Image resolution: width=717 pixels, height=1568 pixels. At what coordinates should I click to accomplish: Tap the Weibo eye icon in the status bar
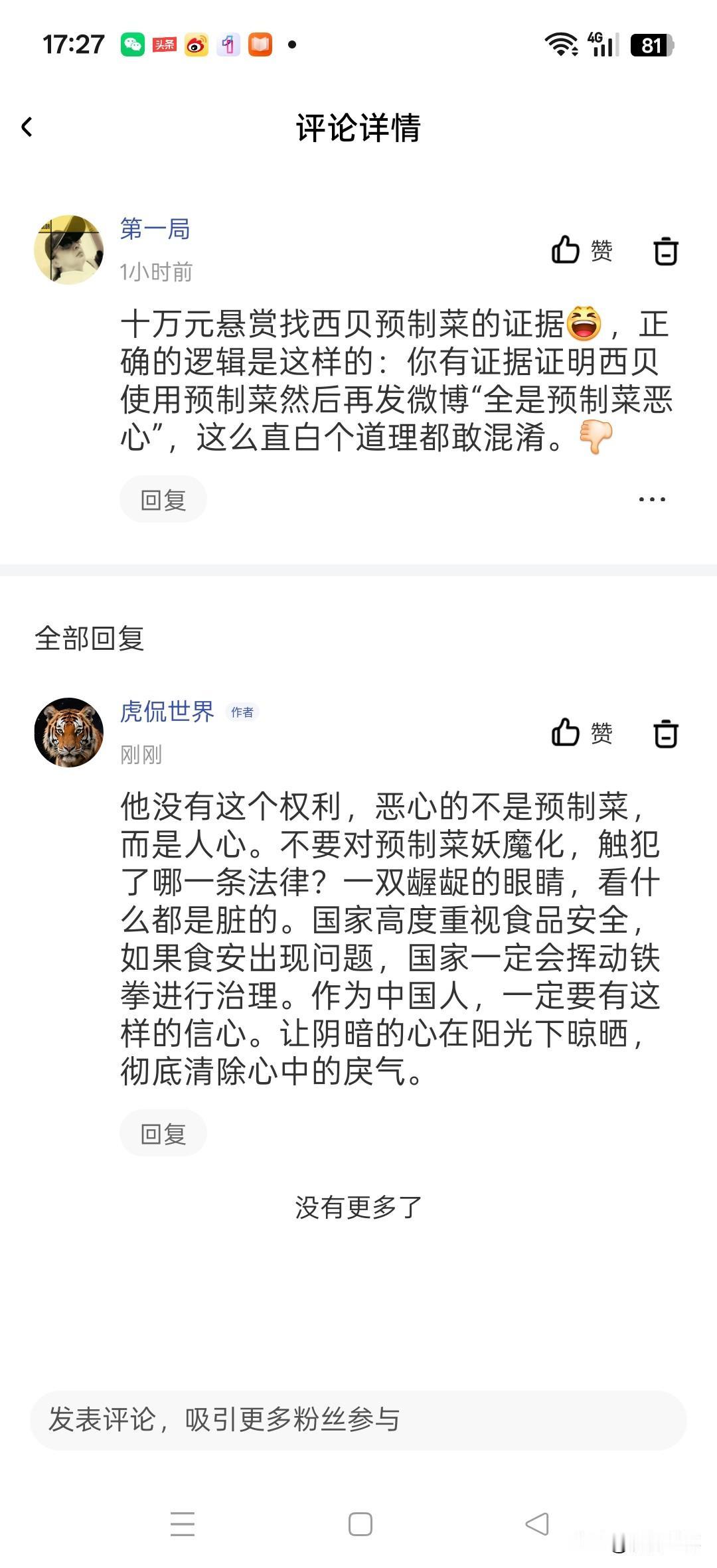coord(196,44)
